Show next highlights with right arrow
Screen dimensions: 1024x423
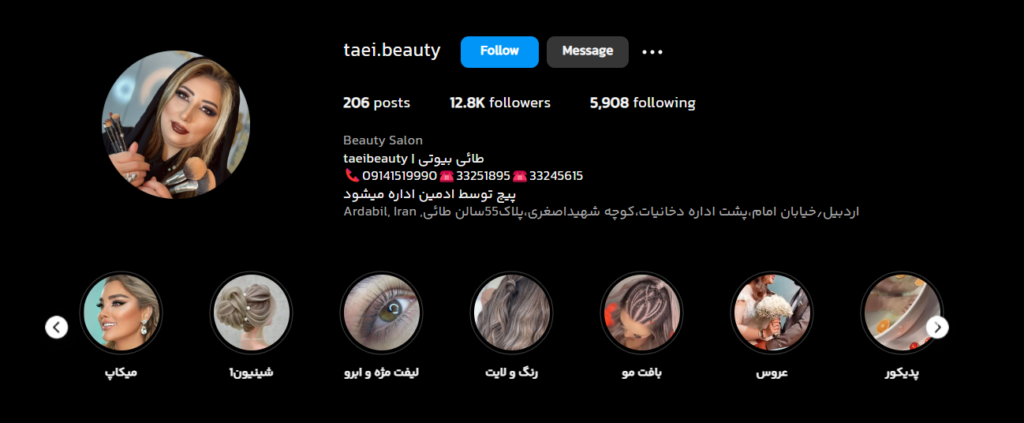tap(938, 327)
